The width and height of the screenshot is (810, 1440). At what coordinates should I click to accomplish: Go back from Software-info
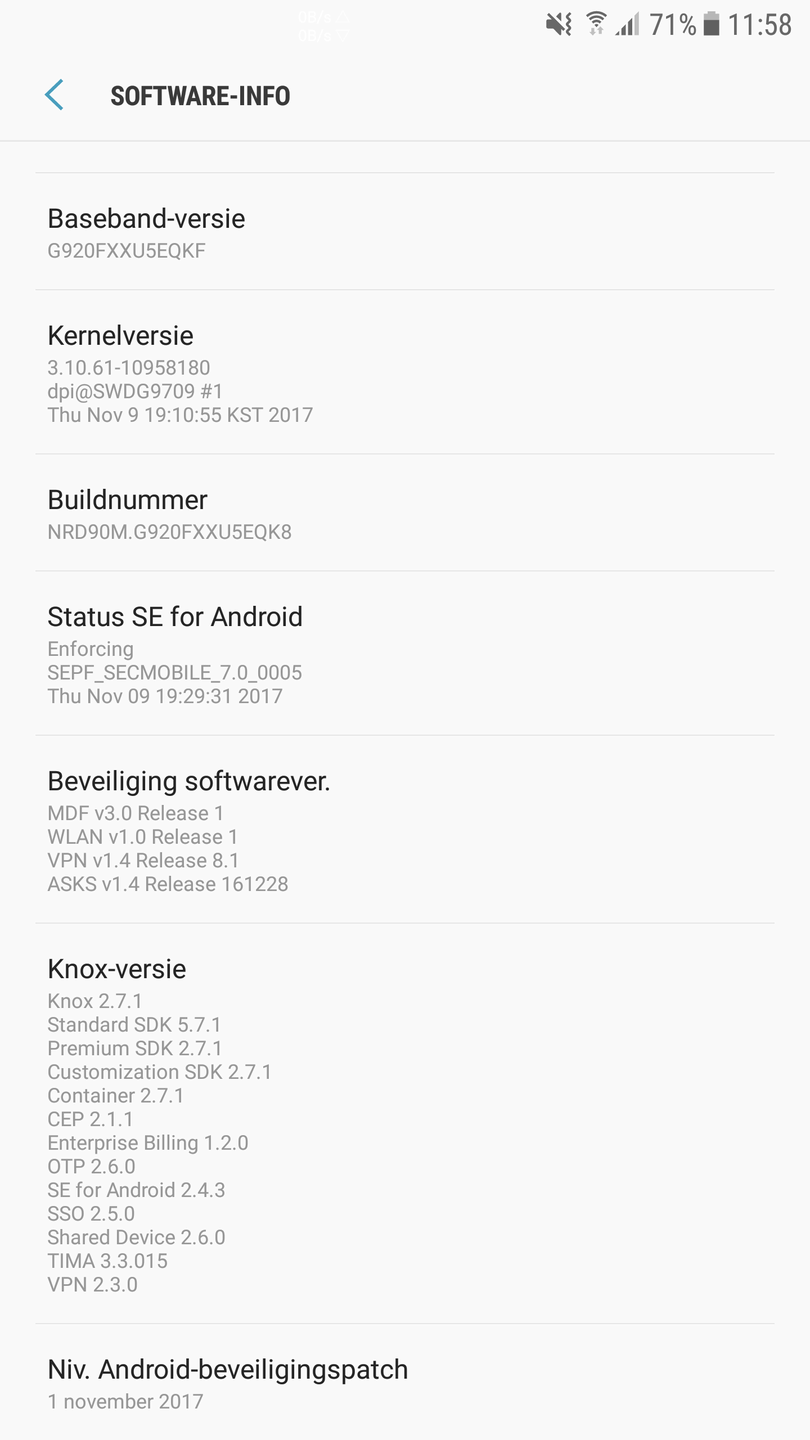click(x=54, y=96)
